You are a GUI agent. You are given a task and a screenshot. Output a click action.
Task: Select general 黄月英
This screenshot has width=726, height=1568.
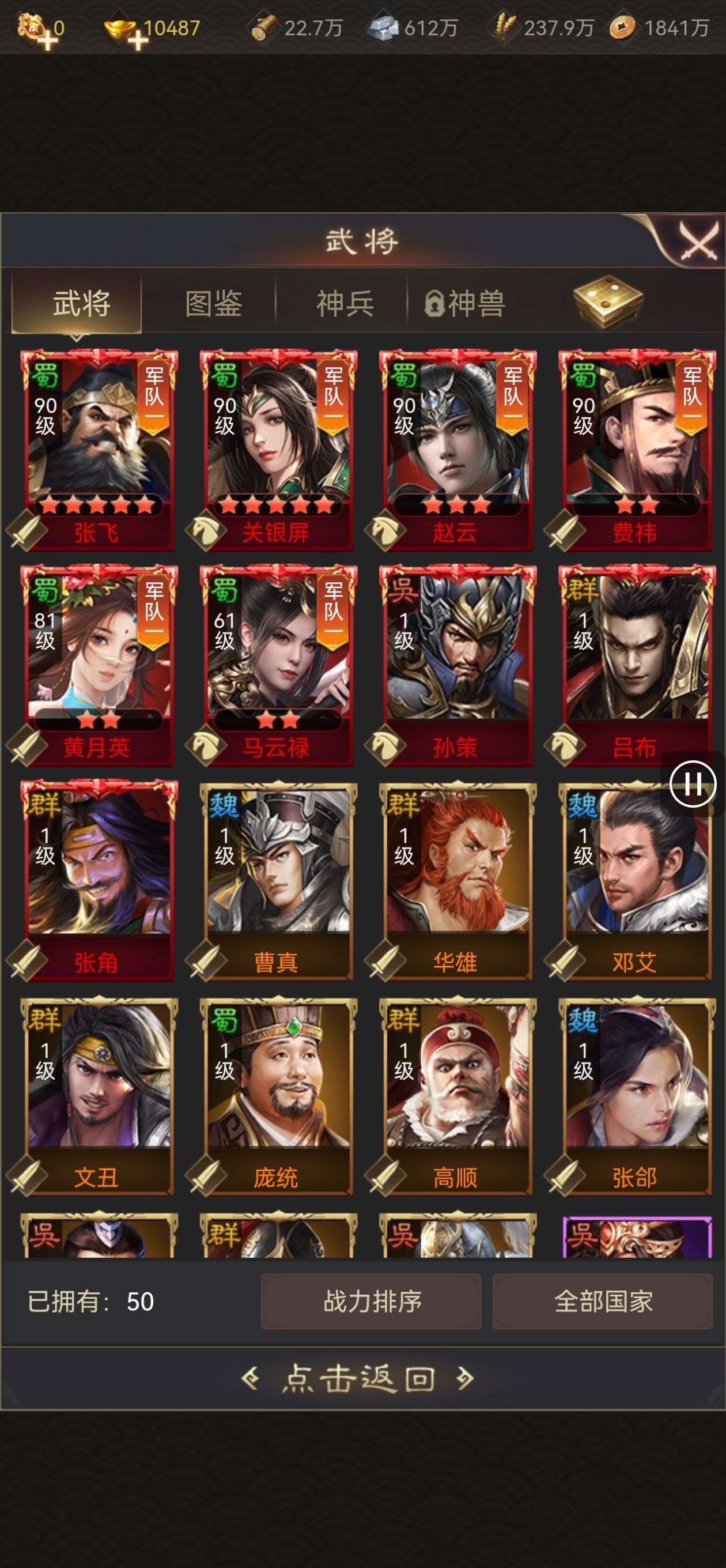97,665
